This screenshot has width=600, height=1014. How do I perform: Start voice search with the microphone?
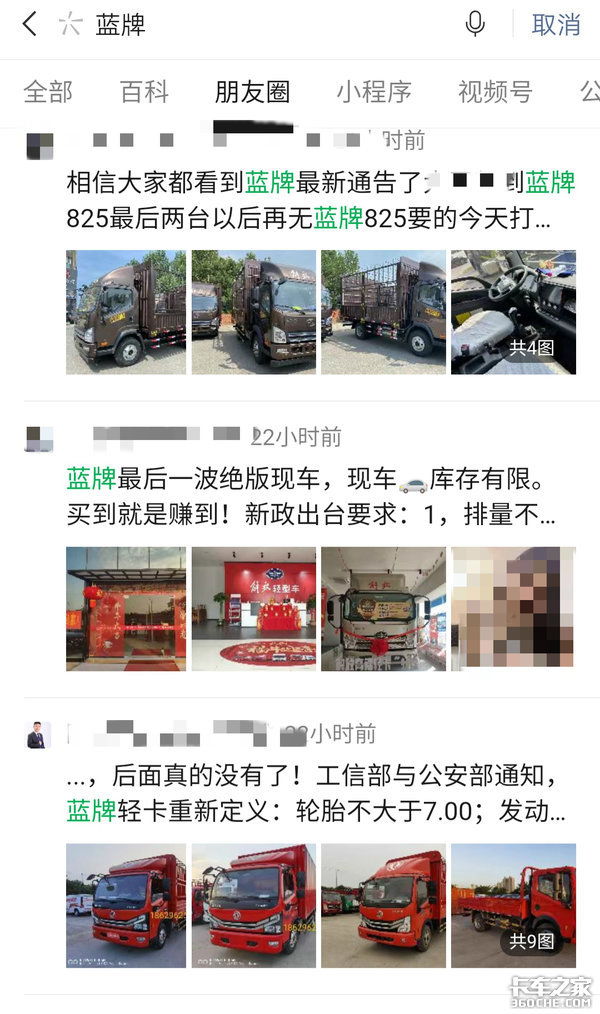[476, 24]
